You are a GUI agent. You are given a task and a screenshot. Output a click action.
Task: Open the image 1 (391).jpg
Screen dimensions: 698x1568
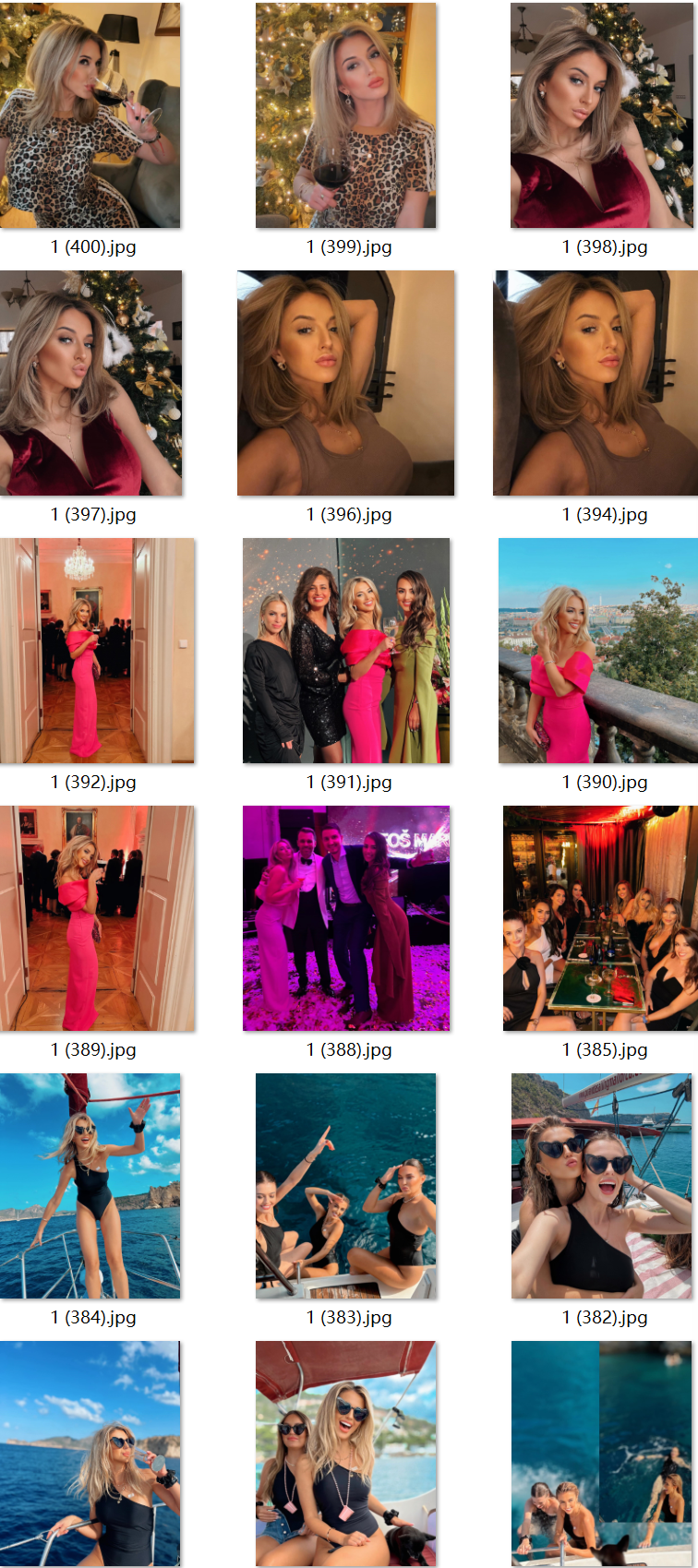pyautogui.click(x=346, y=651)
